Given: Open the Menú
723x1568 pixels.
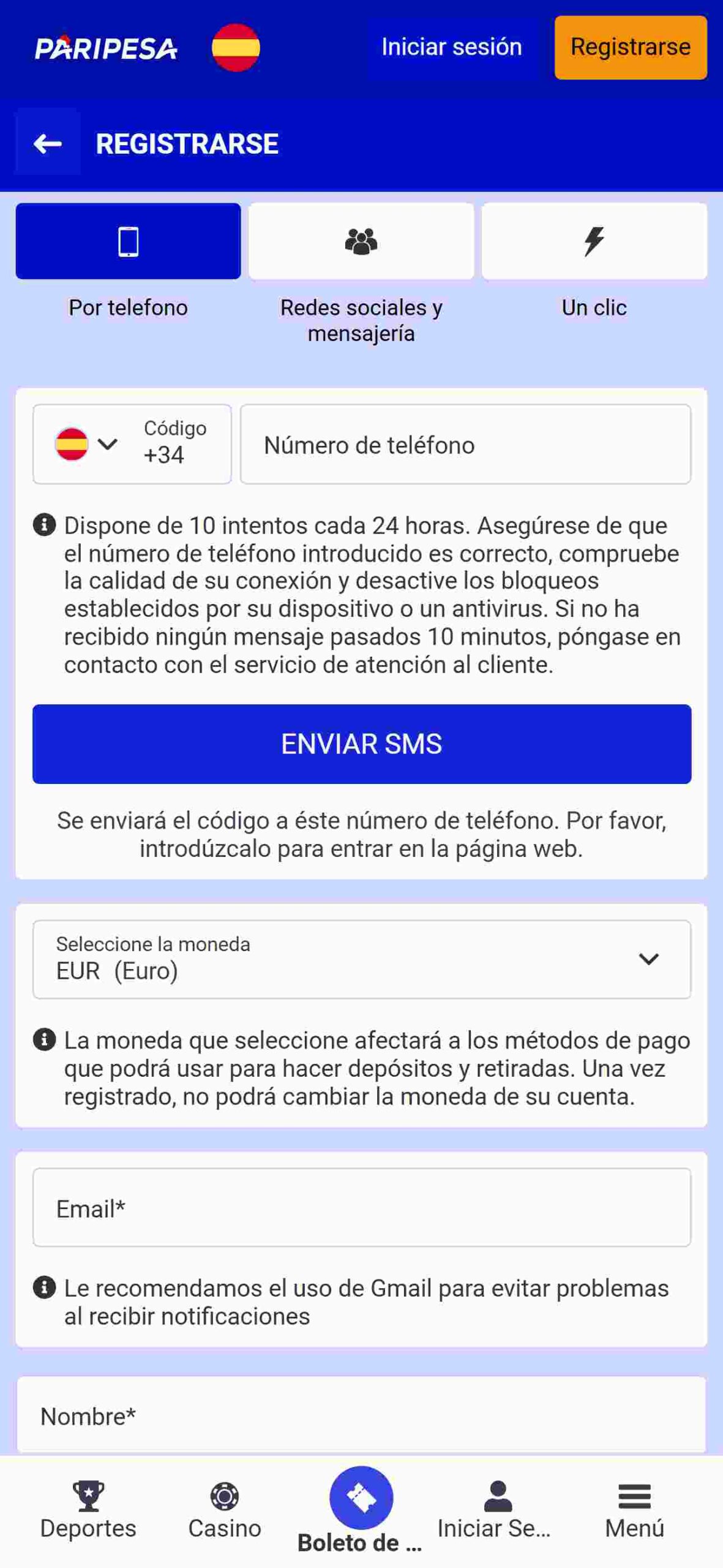Looking at the screenshot, I should point(635,1510).
